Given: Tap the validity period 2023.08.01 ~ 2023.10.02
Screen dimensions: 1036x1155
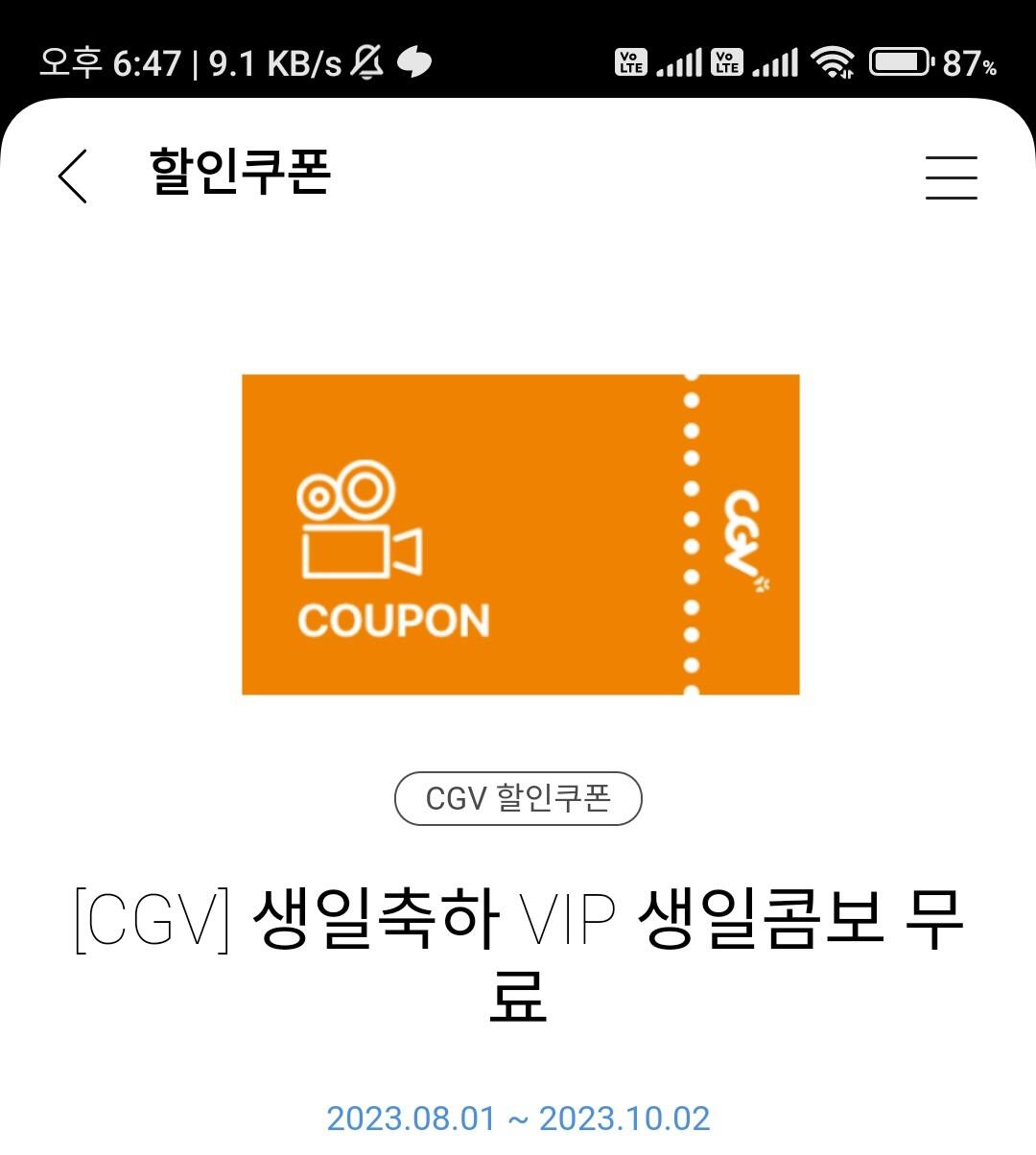Looking at the screenshot, I should point(518,1118).
